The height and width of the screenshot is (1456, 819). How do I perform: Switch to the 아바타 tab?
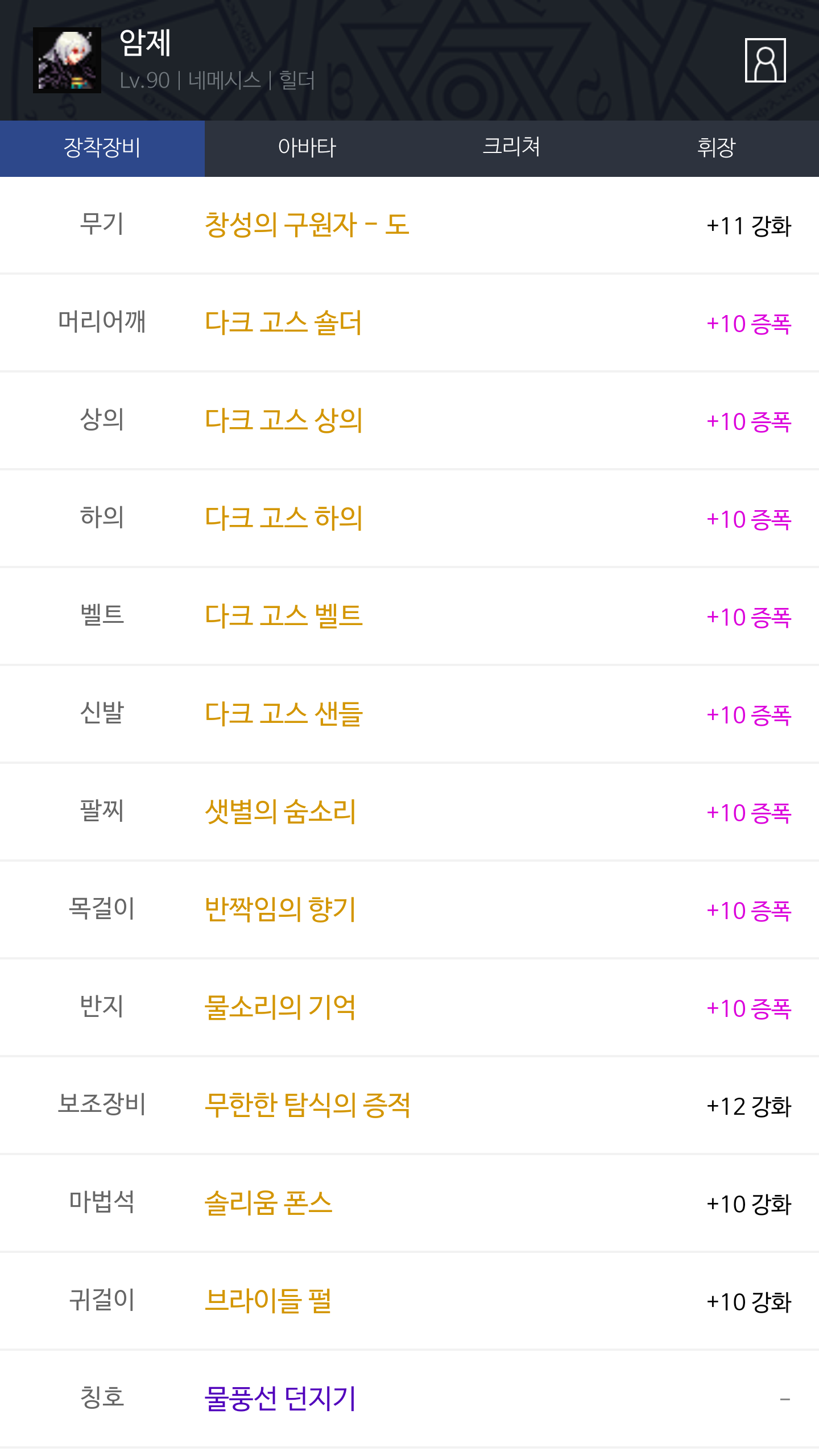pyautogui.click(x=307, y=148)
